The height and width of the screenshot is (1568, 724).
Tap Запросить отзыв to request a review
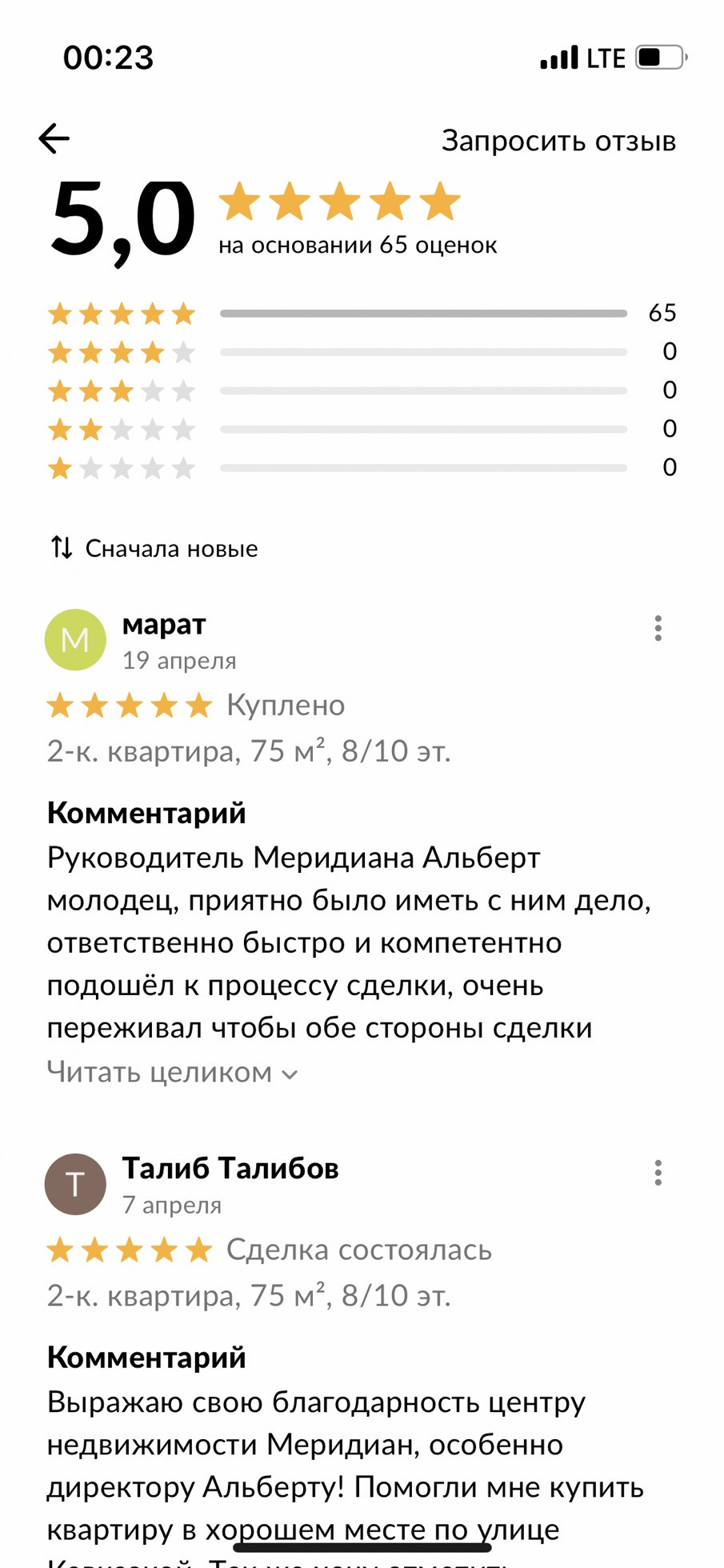point(558,141)
